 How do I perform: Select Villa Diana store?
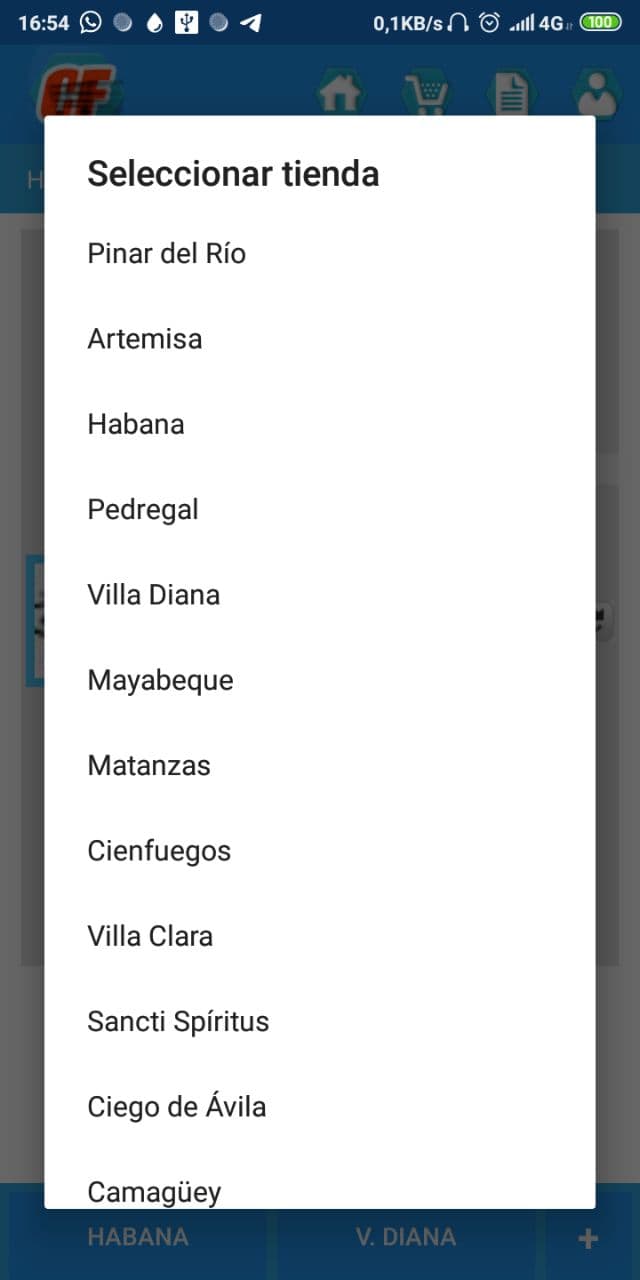(154, 595)
